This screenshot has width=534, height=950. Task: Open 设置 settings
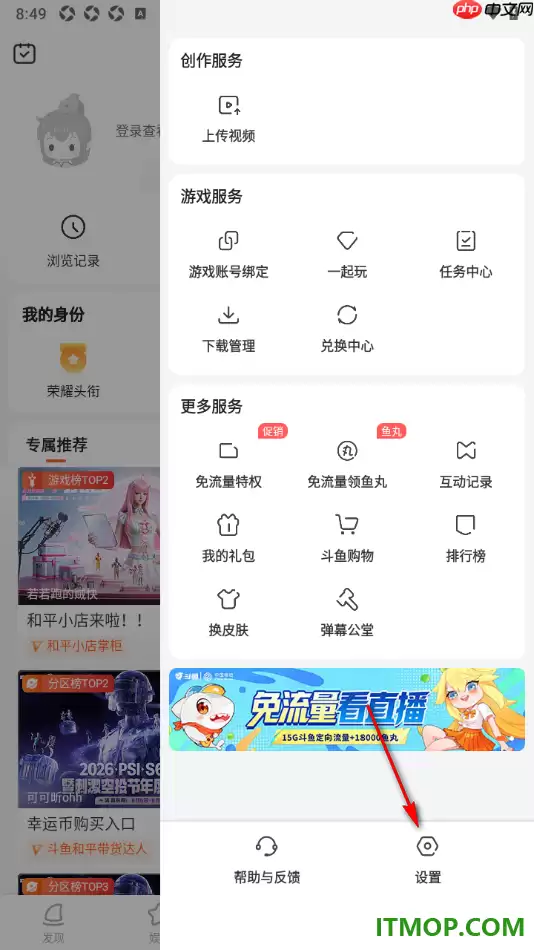pyautogui.click(x=428, y=860)
